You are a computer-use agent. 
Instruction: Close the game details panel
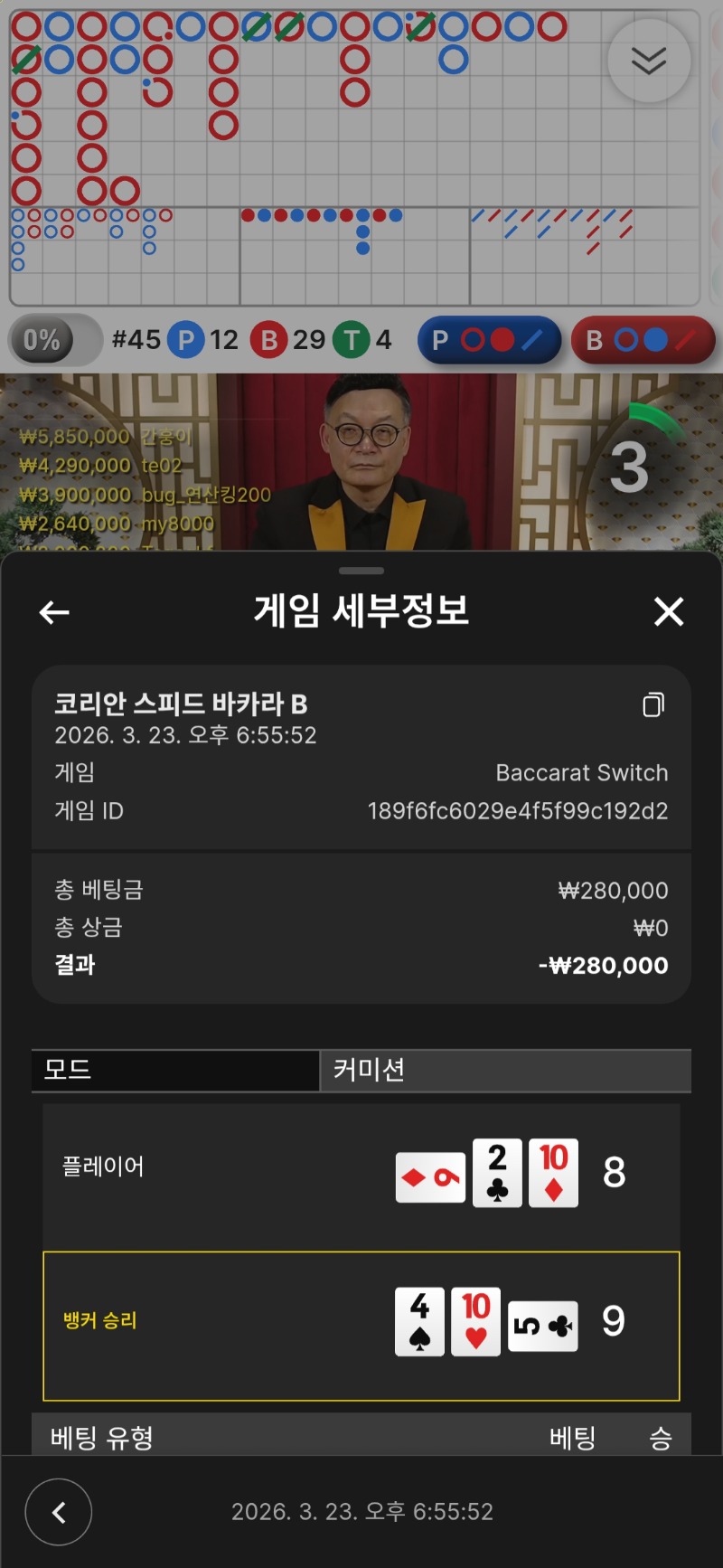pyautogui.click(x=669, y=612)
